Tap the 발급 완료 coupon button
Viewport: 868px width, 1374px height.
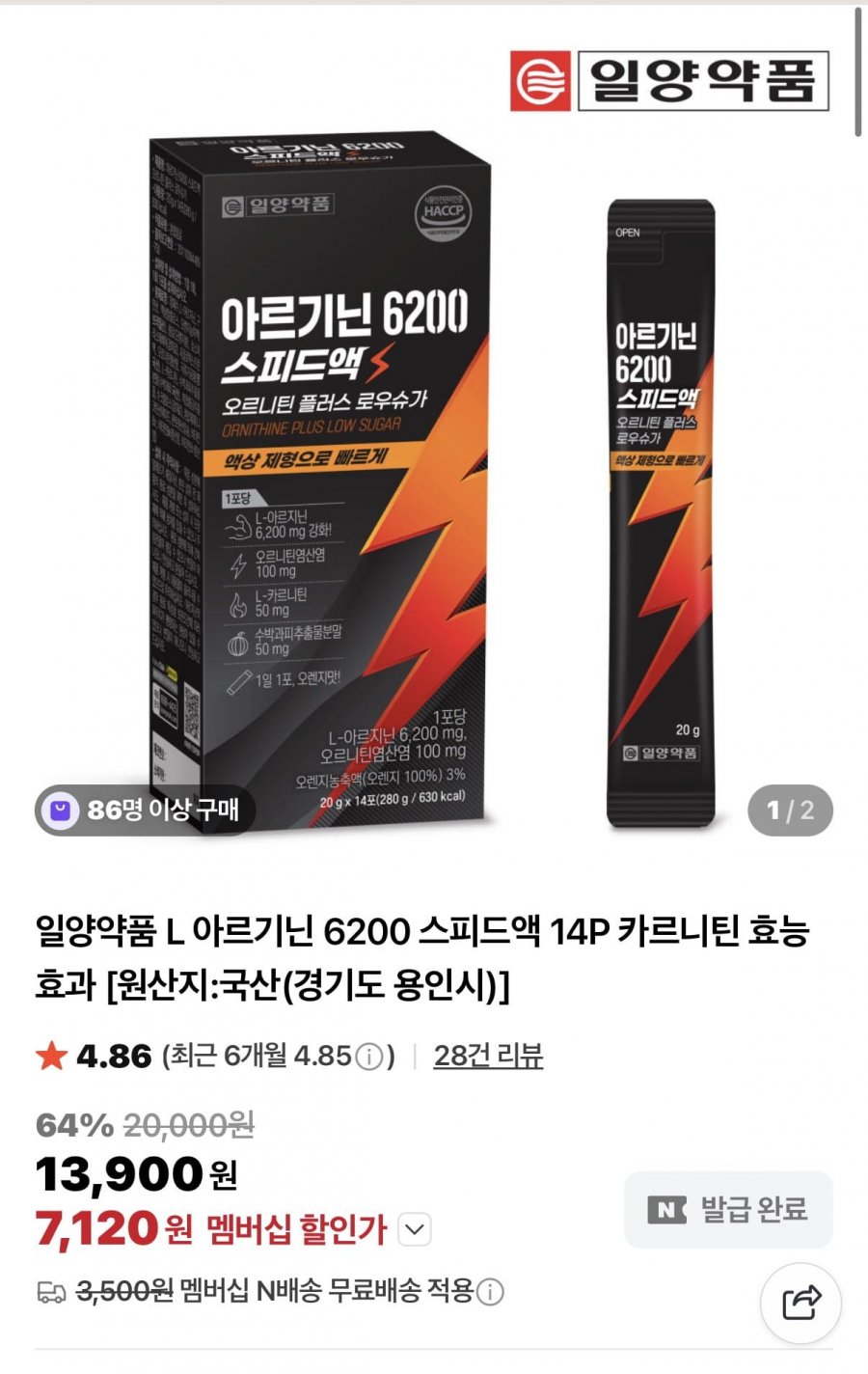coord(728,1210)
